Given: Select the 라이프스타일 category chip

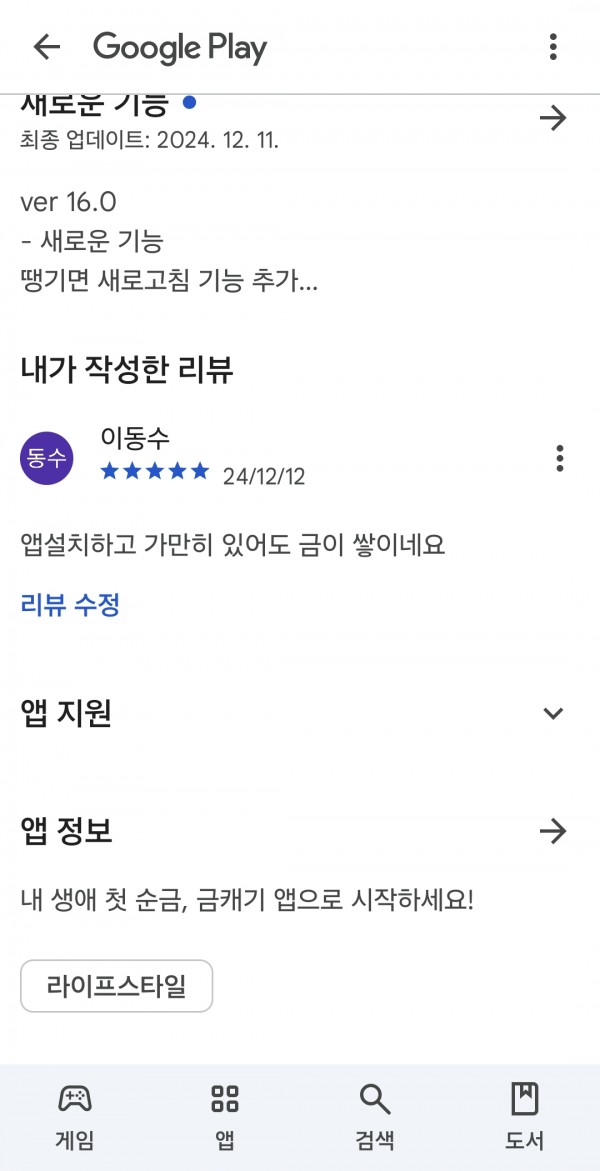Looking at the screenshot, I should (117, 986).
